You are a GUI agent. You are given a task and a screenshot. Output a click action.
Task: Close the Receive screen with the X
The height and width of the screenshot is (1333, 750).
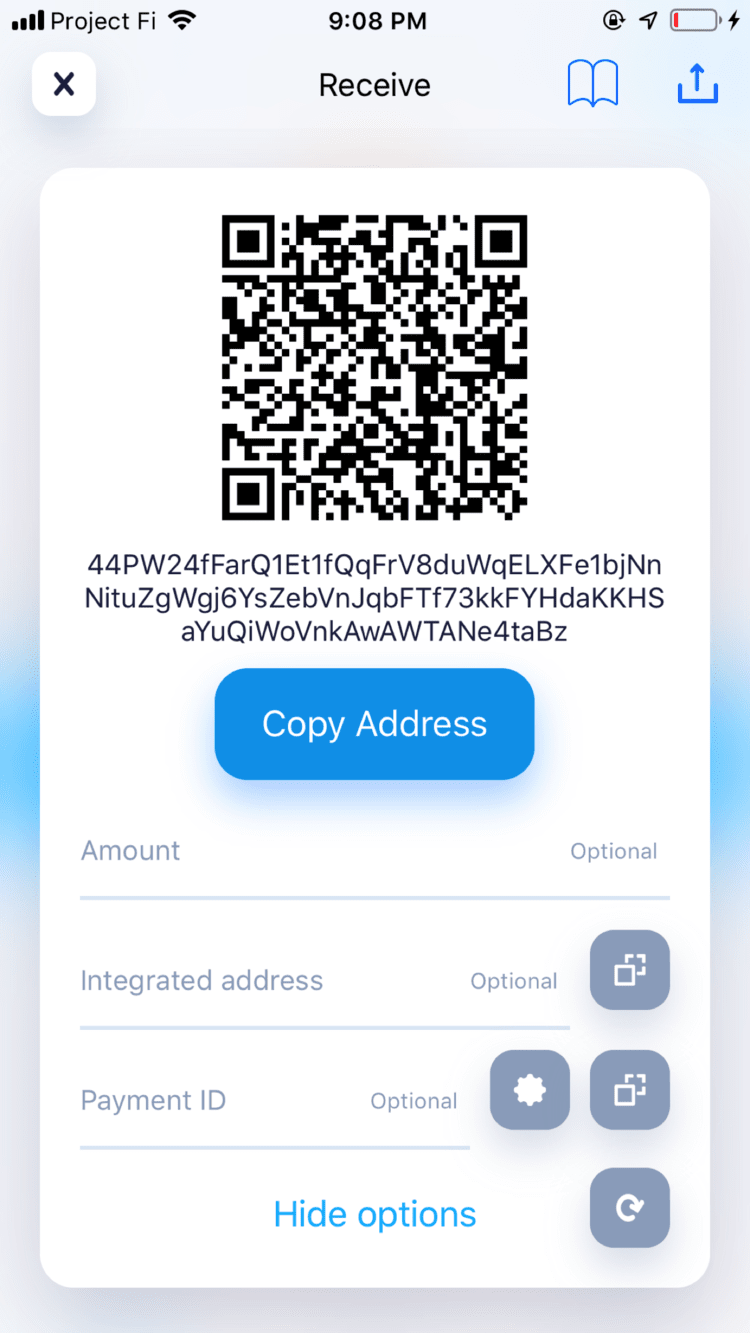click(x=63, y=84)
